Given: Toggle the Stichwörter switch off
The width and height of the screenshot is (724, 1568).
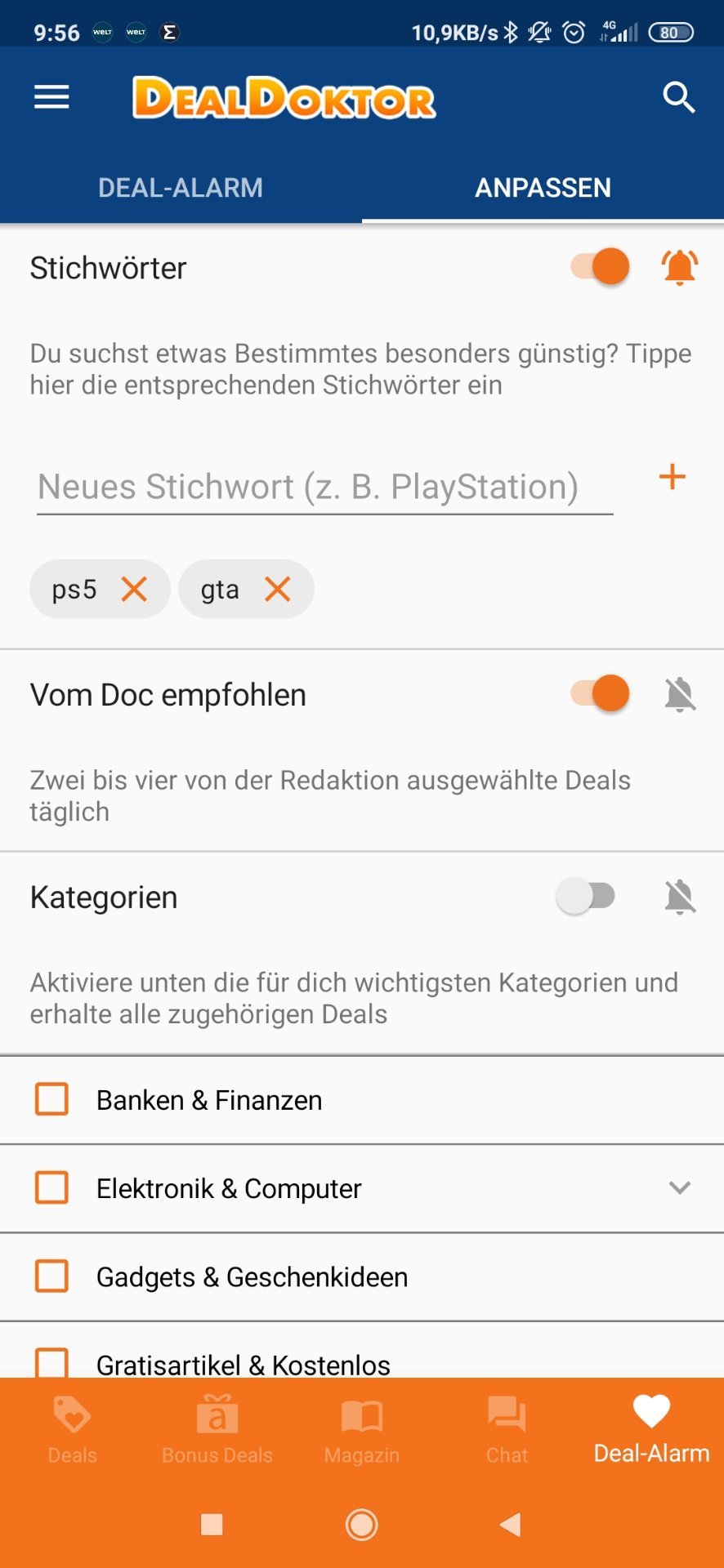Looking at the screenshot, I should click(600, 267).
